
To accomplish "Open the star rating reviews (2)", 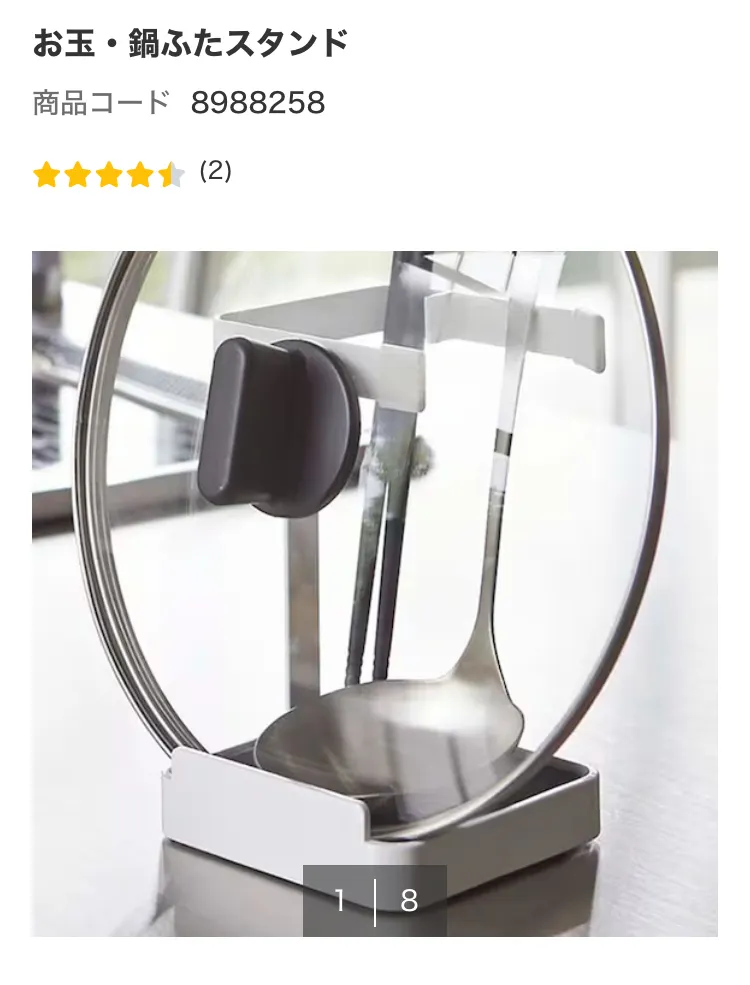I will tap(131, 174).
